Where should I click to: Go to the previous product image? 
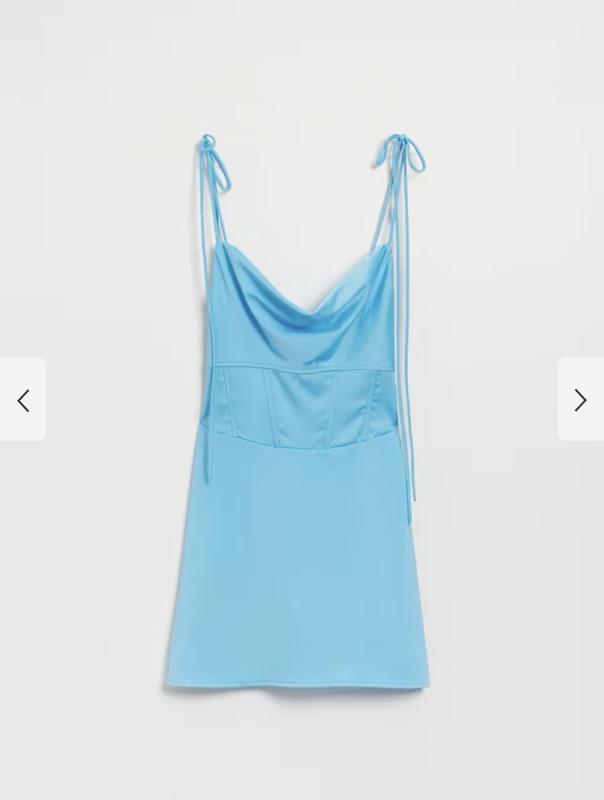[23, 400]
